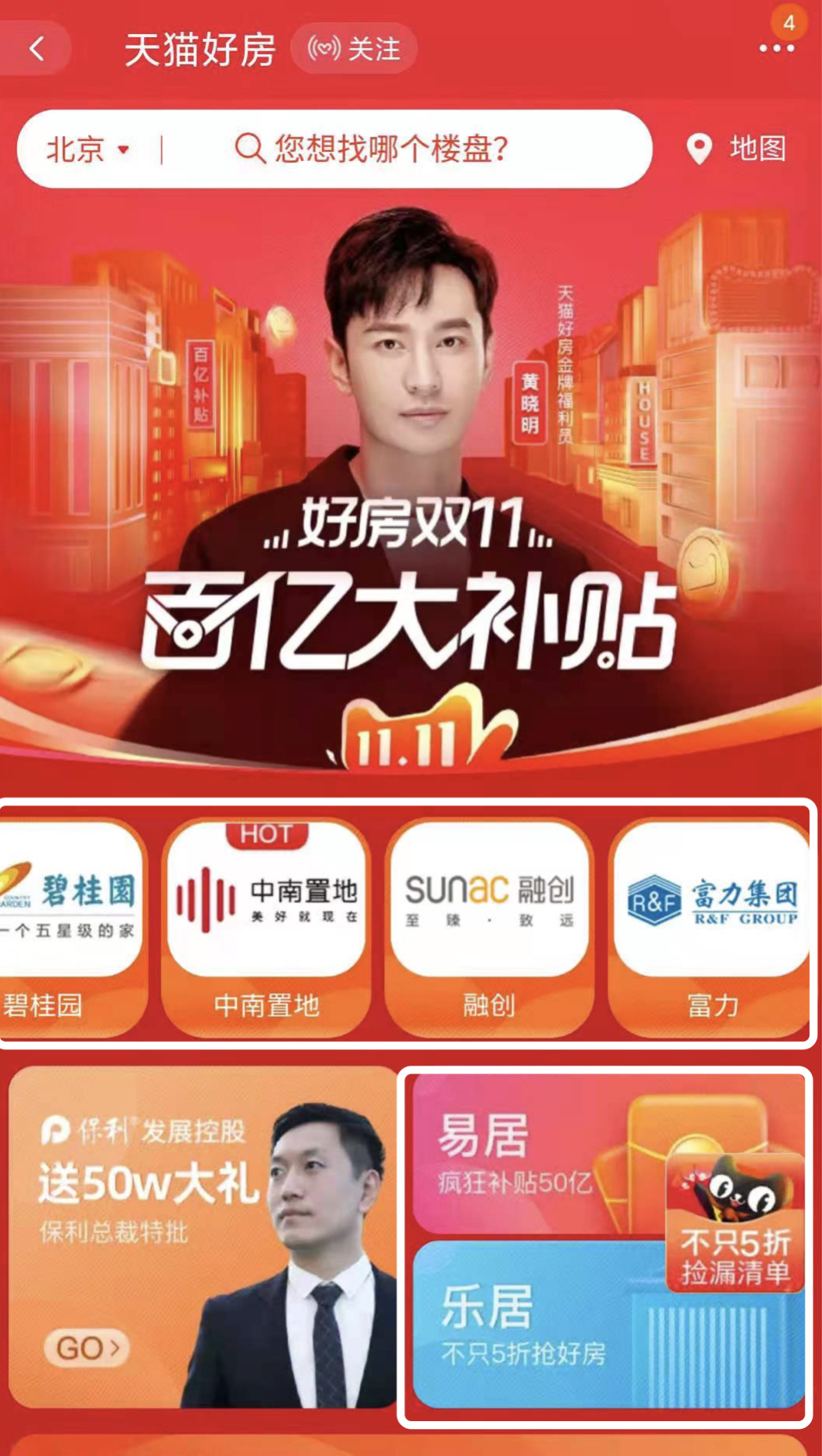Open the 易居 疯狂补贴50亿 card
The width and height of the screenshot is (822, 1456).
(526, 1154)
